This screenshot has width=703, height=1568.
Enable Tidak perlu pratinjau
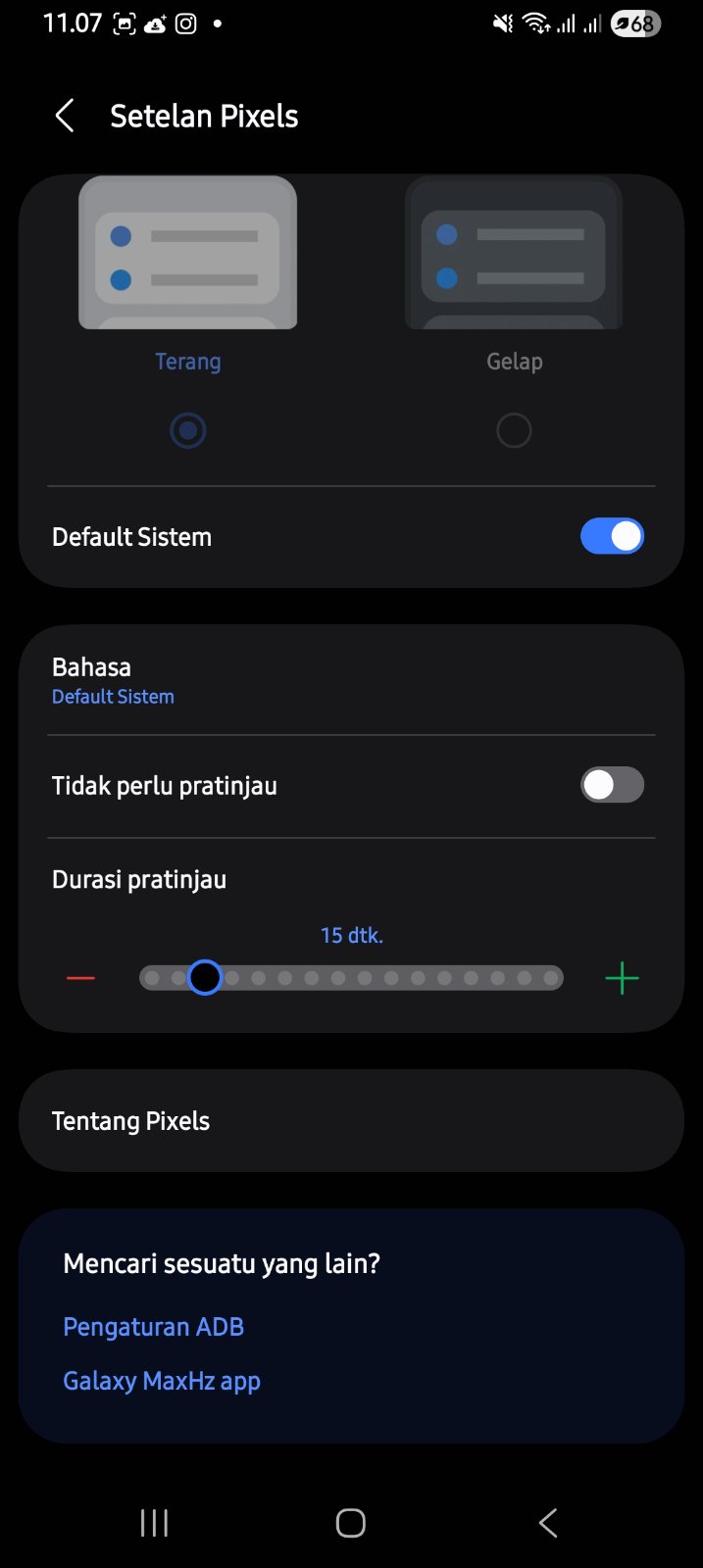coord(612,785)
